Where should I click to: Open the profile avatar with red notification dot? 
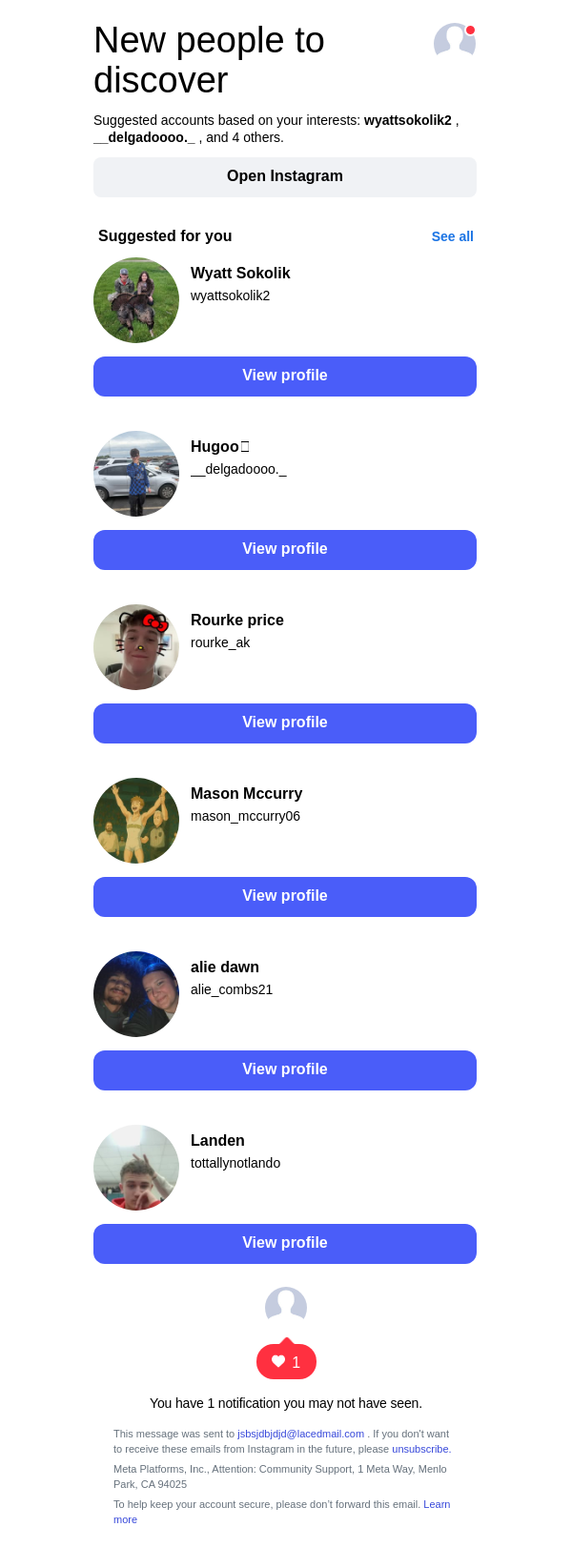tap(454, 42)
